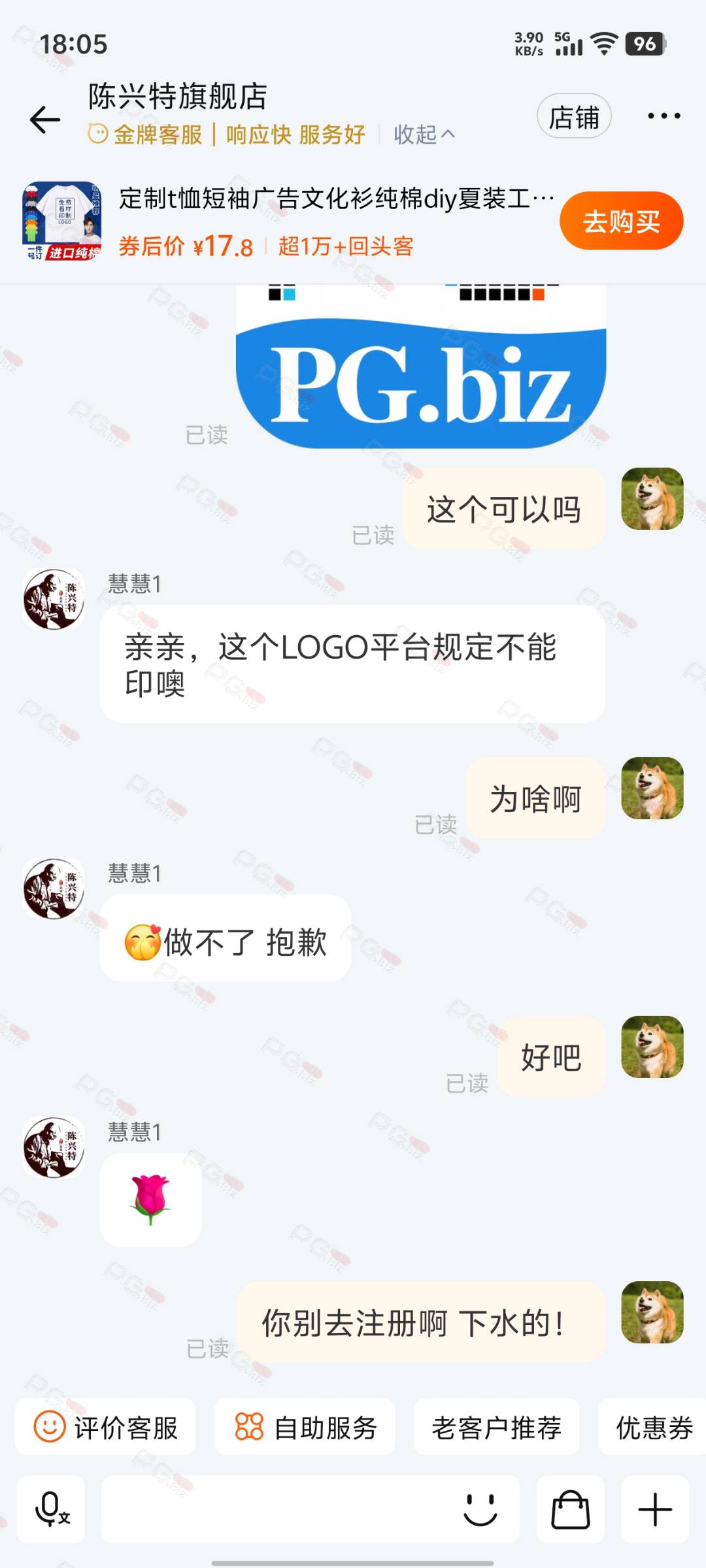Go back using the top-left arrow
This screenshot has height=1568, width=706.
45,119
